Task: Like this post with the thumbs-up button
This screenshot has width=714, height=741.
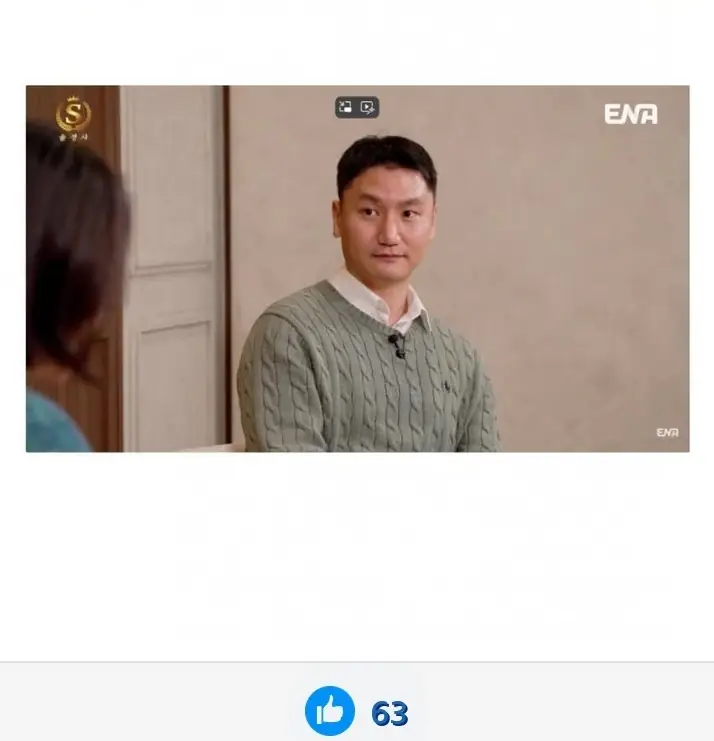Action: (329, 712)
